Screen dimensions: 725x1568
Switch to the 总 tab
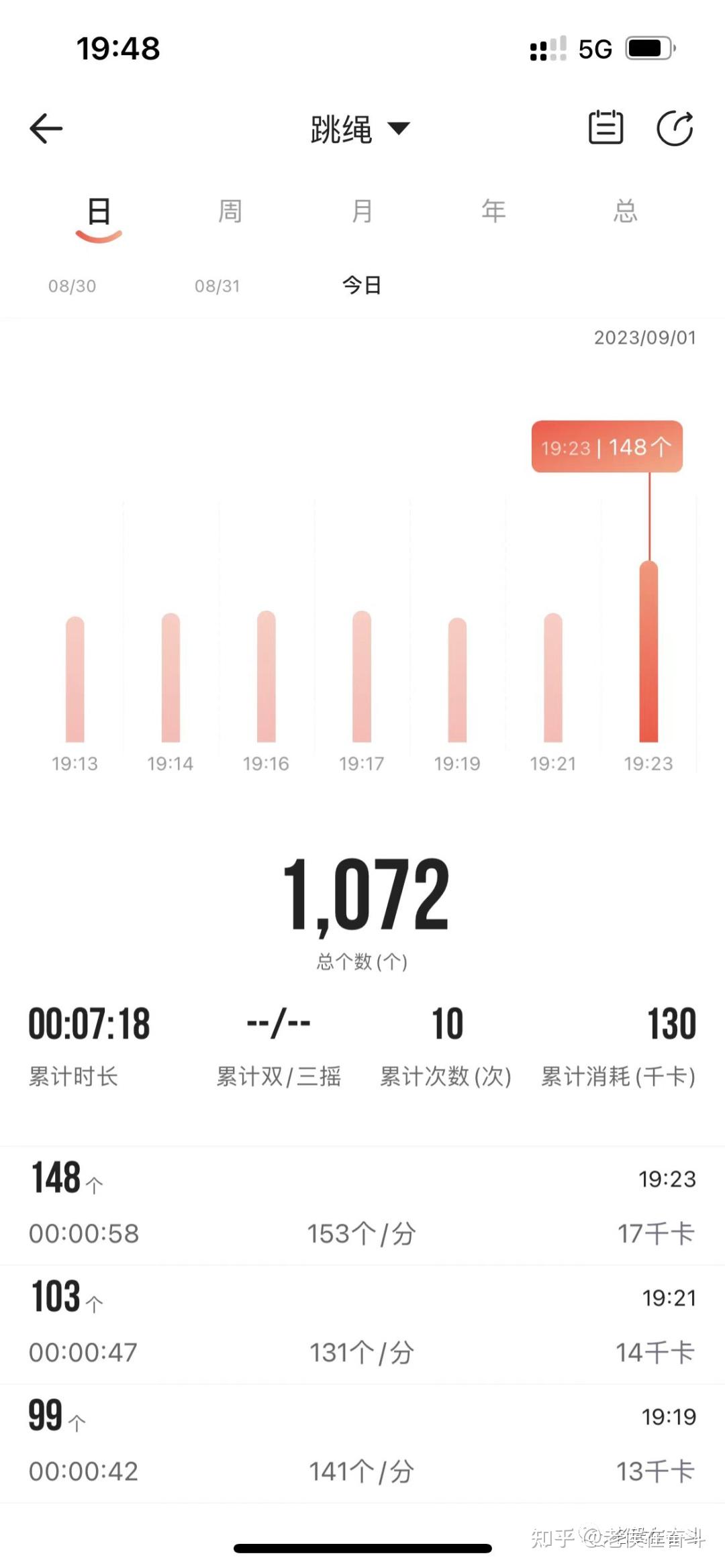coord(625,211)
